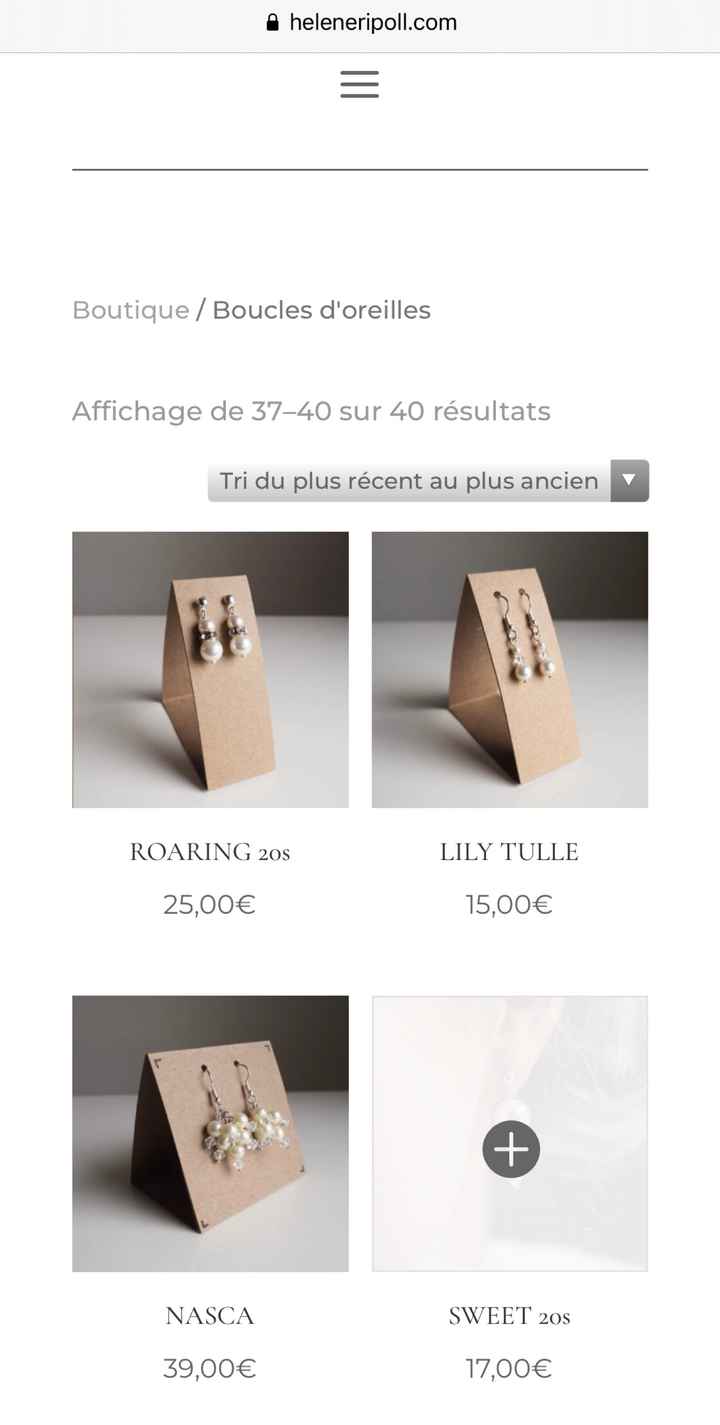This screenshot has width=720, height=1425.
Task: Open the LILY TULLE product photo
Action: pyautogui.click(x=509, y=669)
